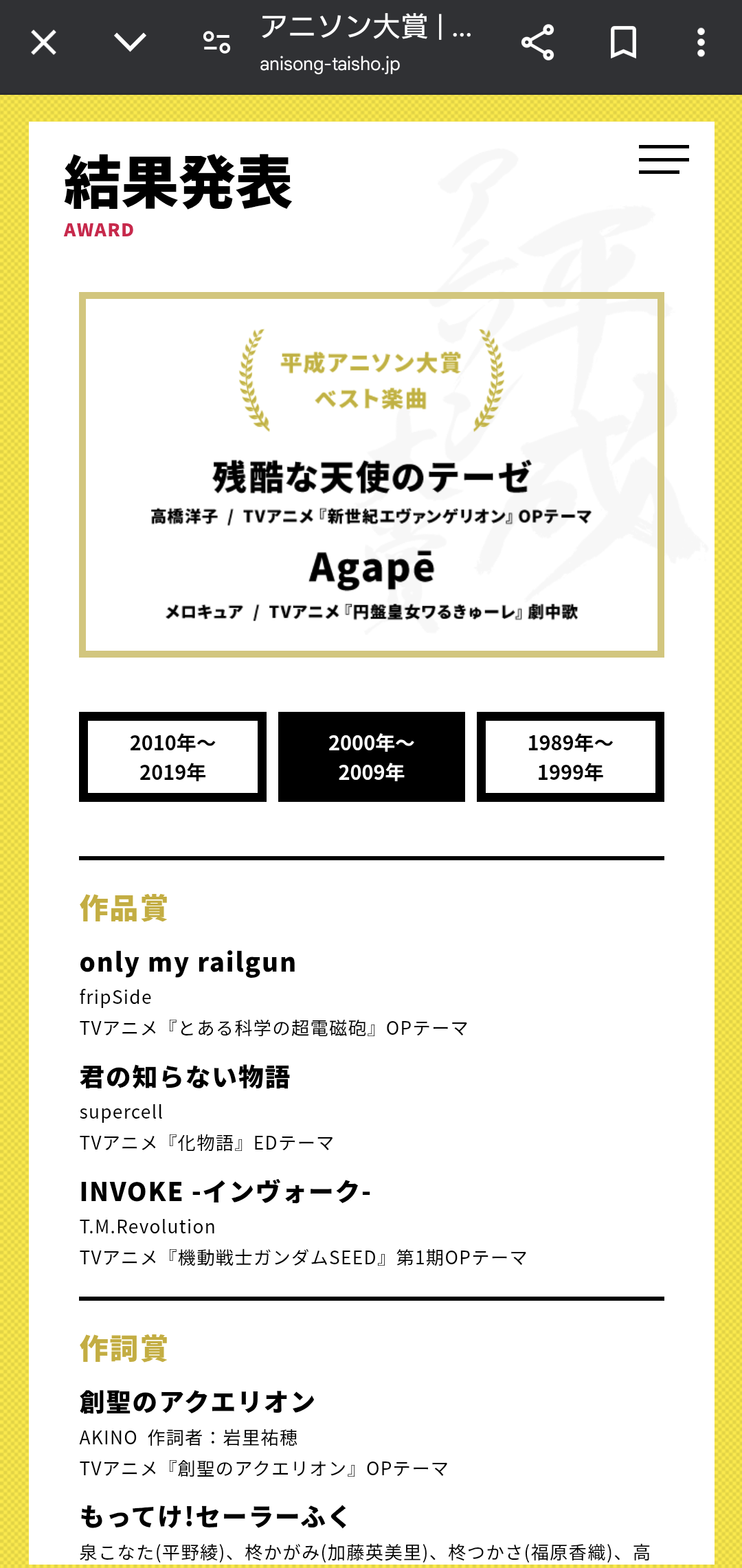Bookmark this web page

coord(623,43)
